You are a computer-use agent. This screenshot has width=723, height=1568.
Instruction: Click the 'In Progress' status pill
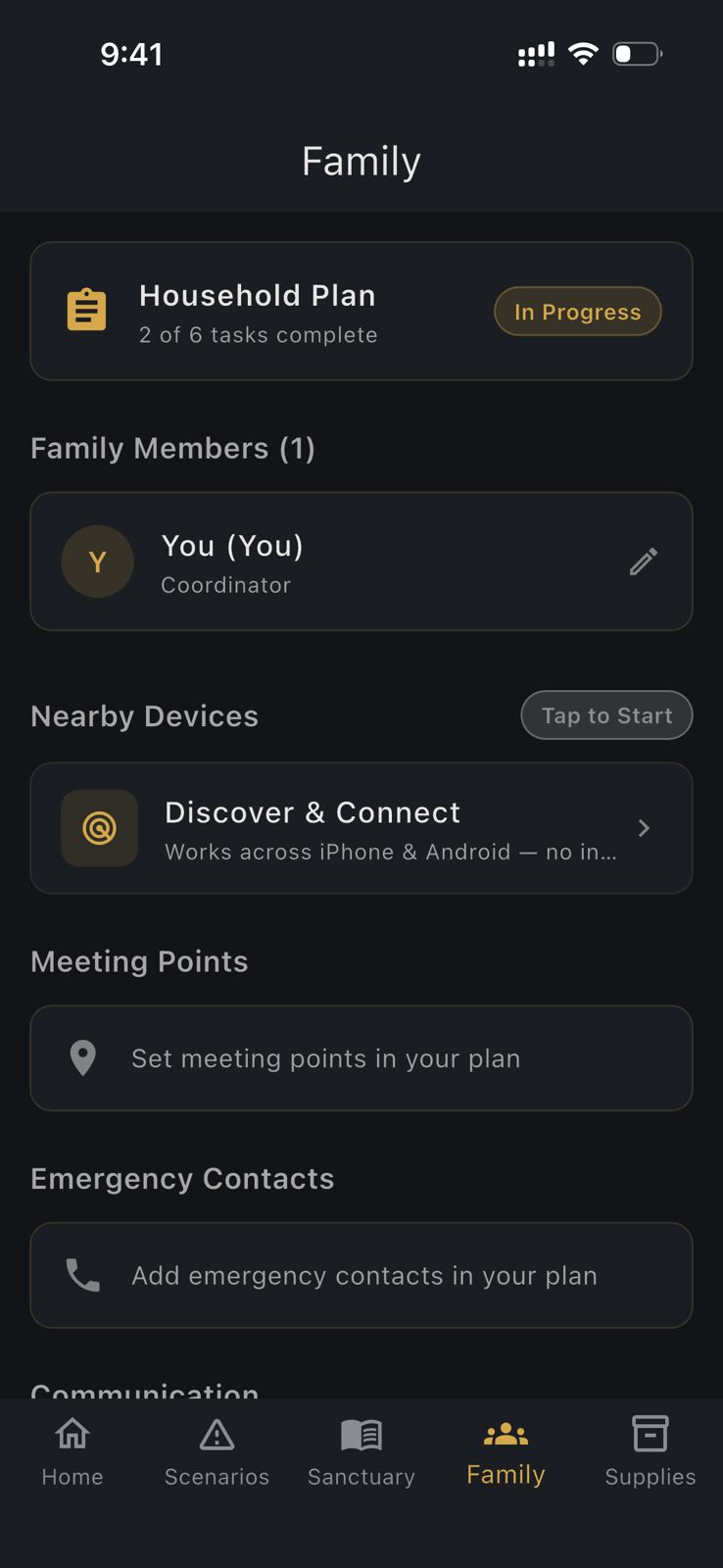pyautogui.click(x=577, y=312)
